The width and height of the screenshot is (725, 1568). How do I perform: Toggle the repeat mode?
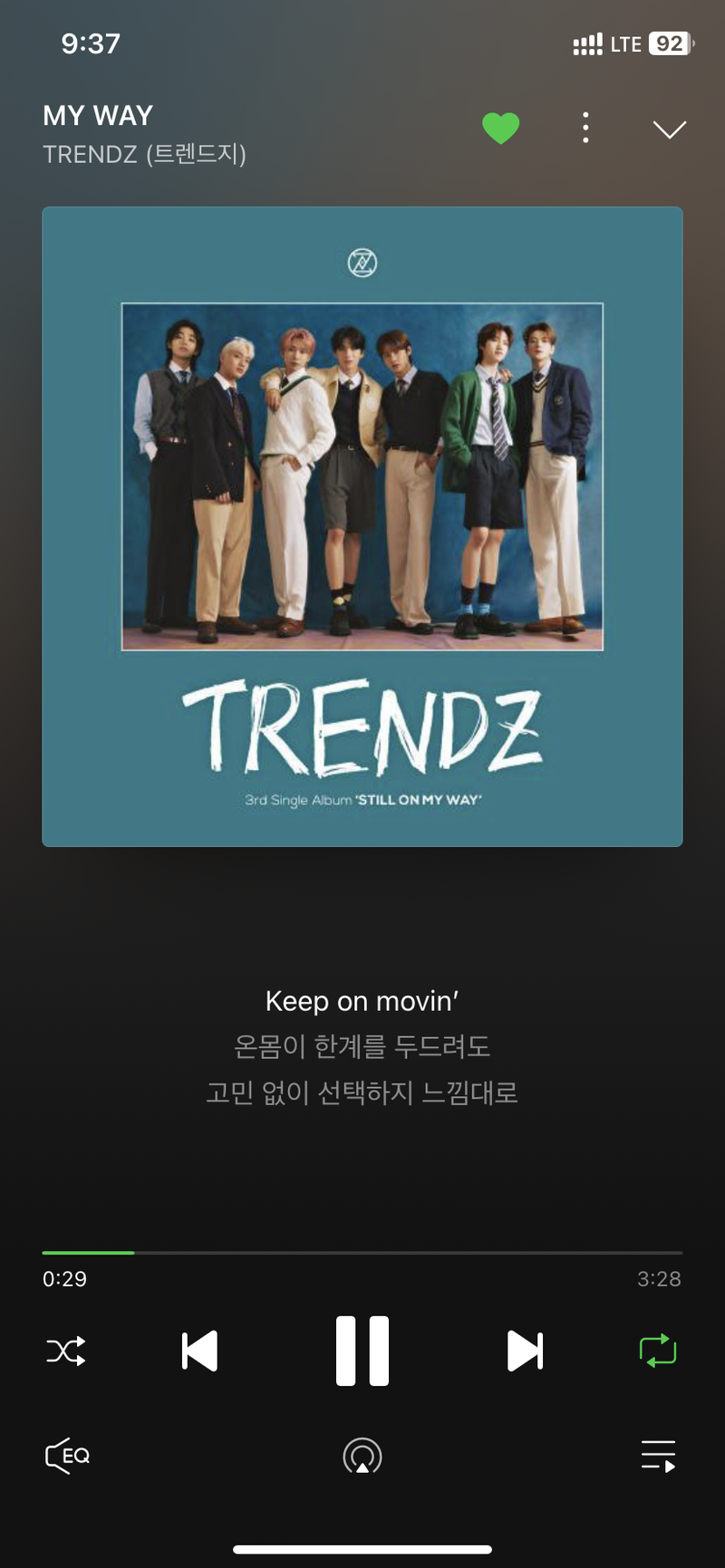pos(658,1351)
